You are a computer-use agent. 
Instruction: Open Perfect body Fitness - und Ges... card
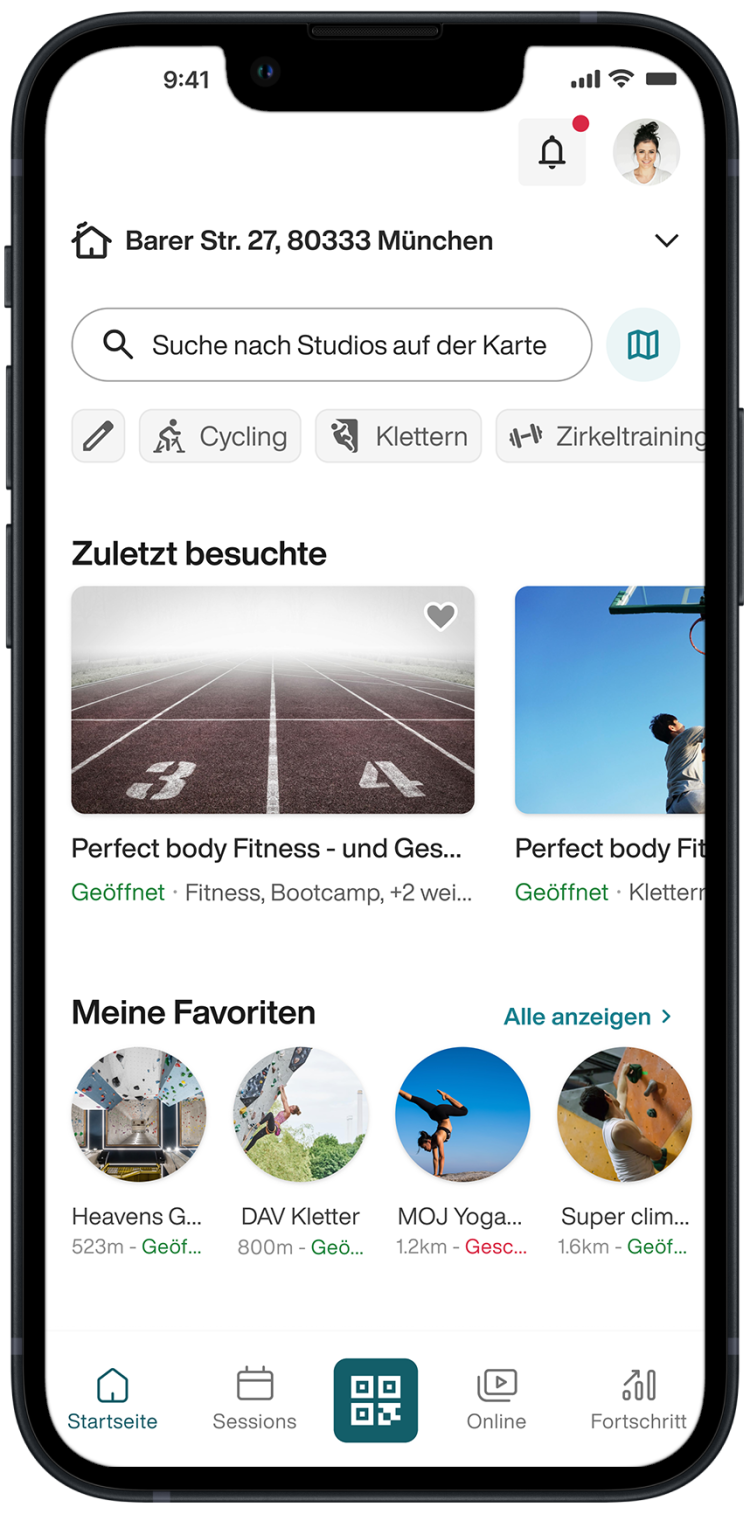[272, 700]
